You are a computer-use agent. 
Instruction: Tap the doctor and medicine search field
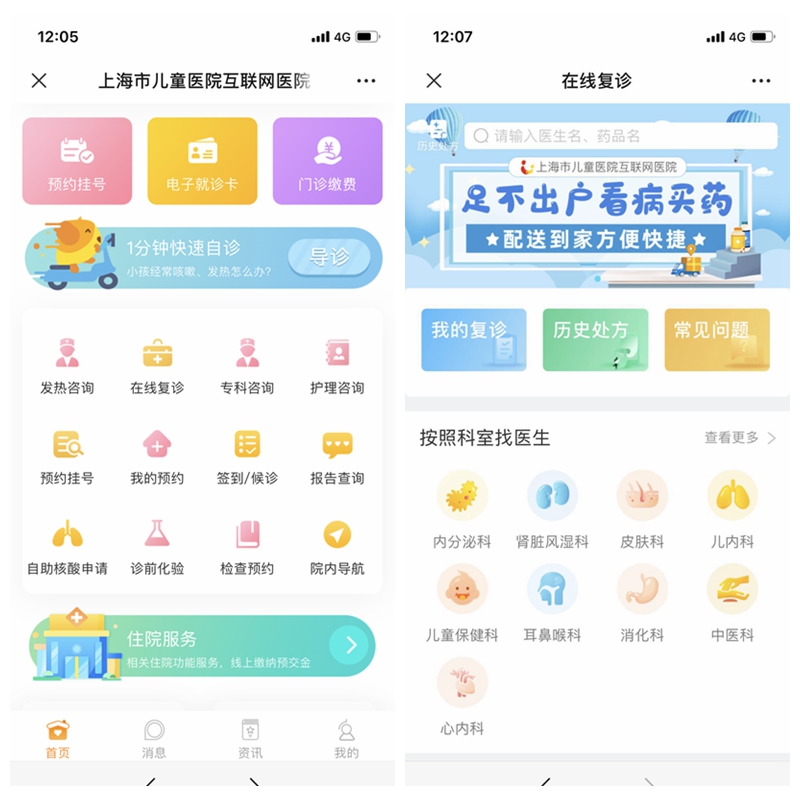[620, 136]
